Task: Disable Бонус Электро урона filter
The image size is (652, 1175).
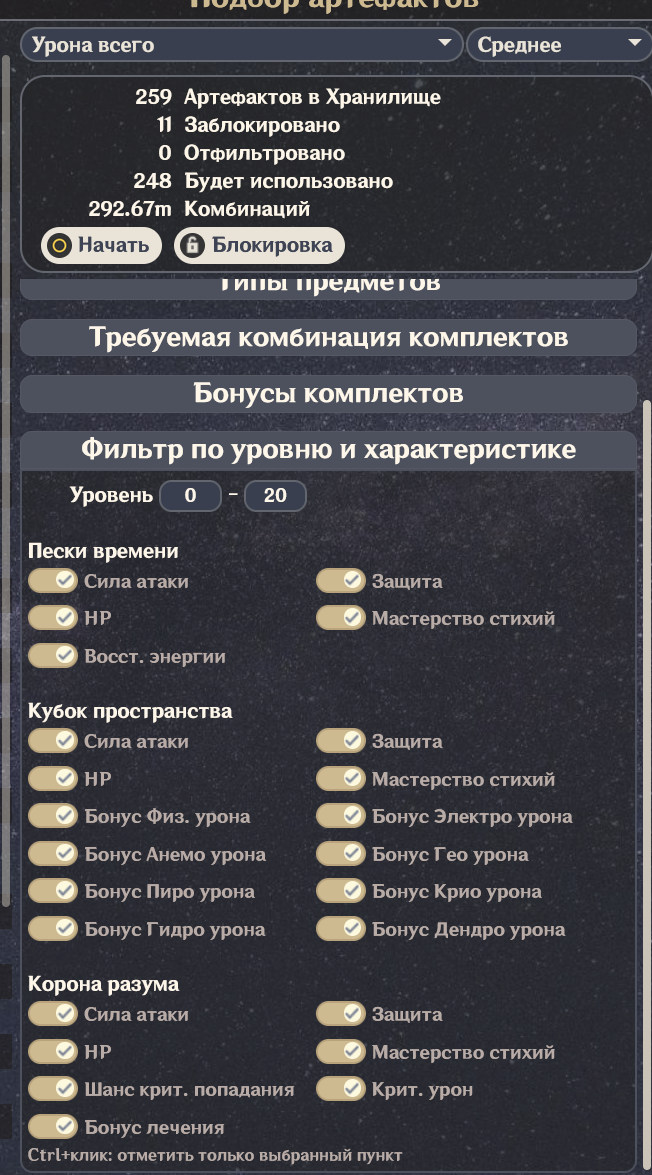Action: 341,816
